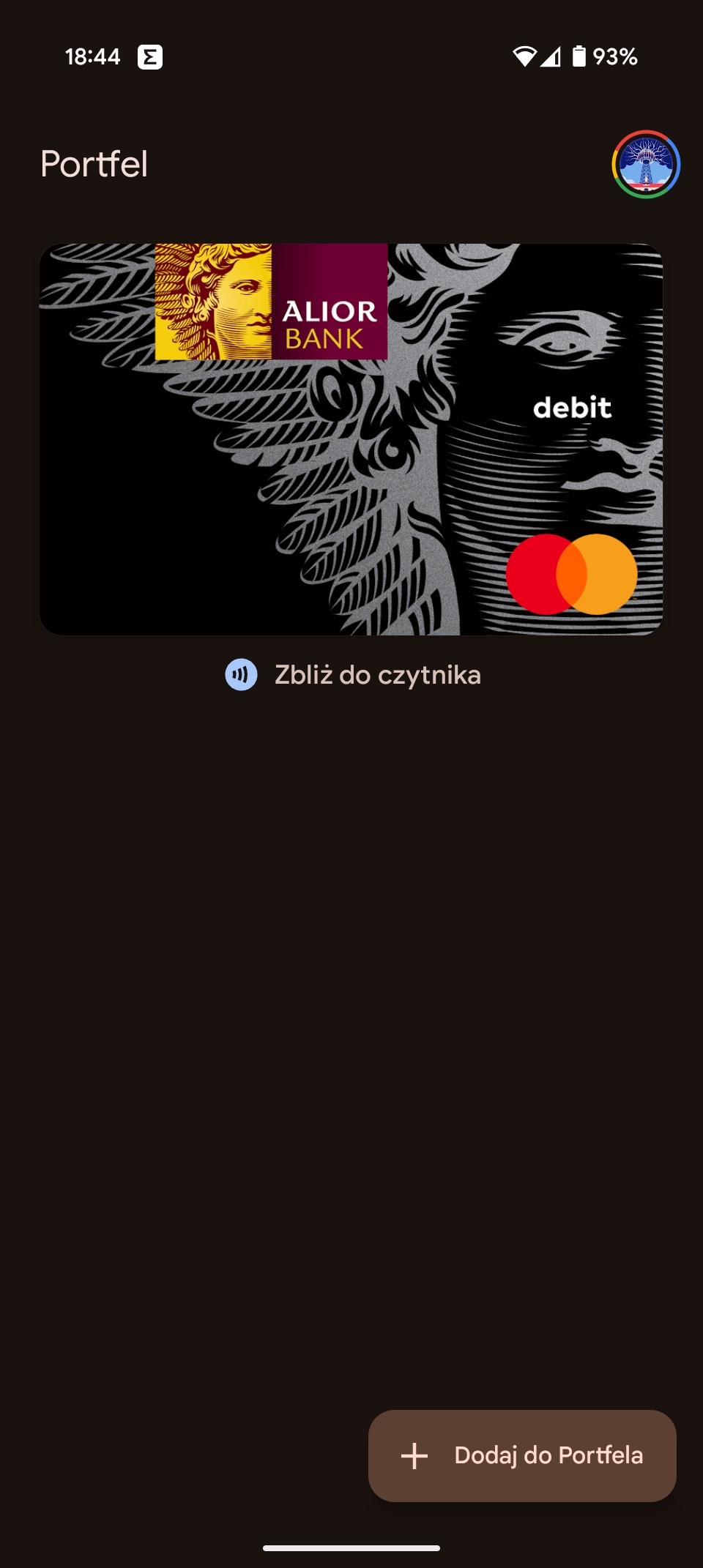Tap Dodaj do Portfela button

click(522, 1455)
